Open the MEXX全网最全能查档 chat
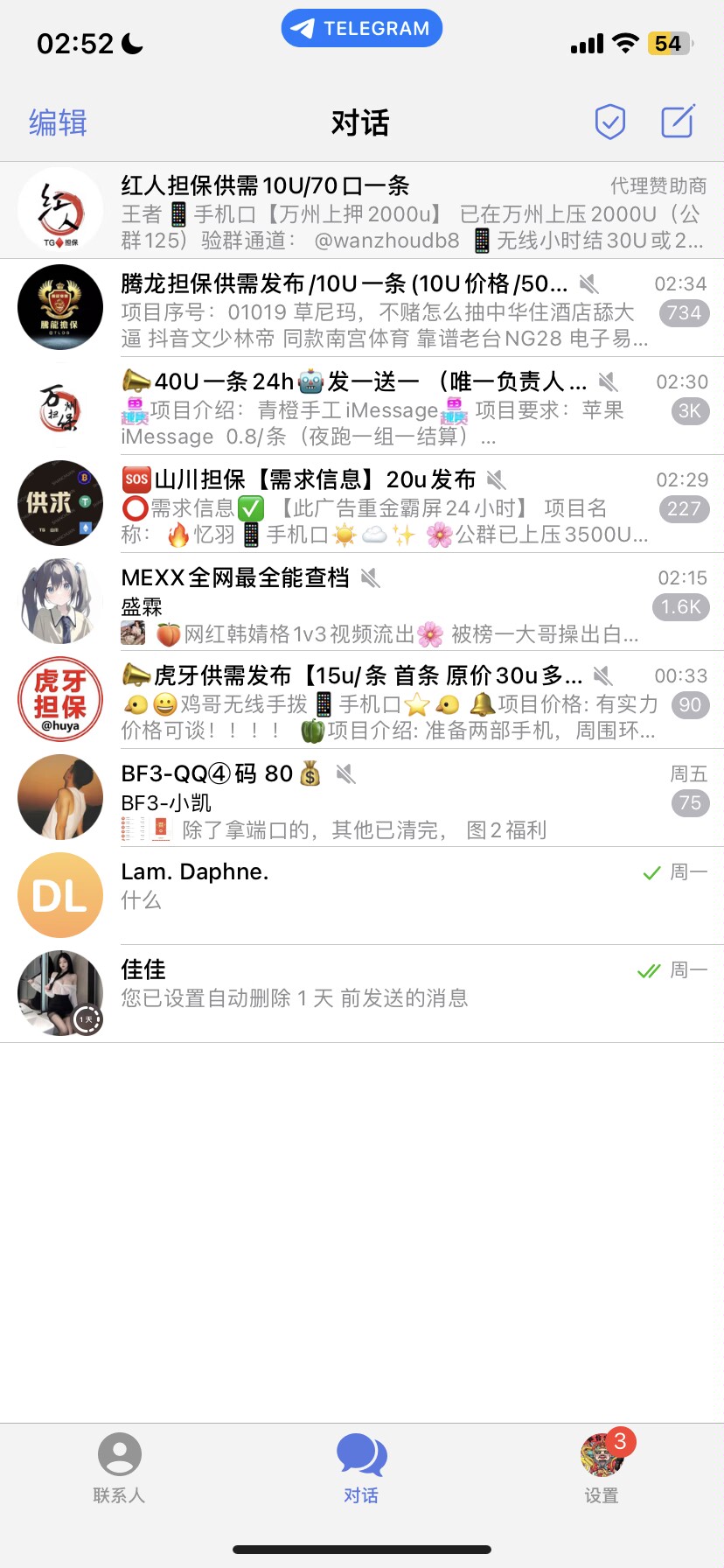724x1568 pixels. (x=362, y=602)
